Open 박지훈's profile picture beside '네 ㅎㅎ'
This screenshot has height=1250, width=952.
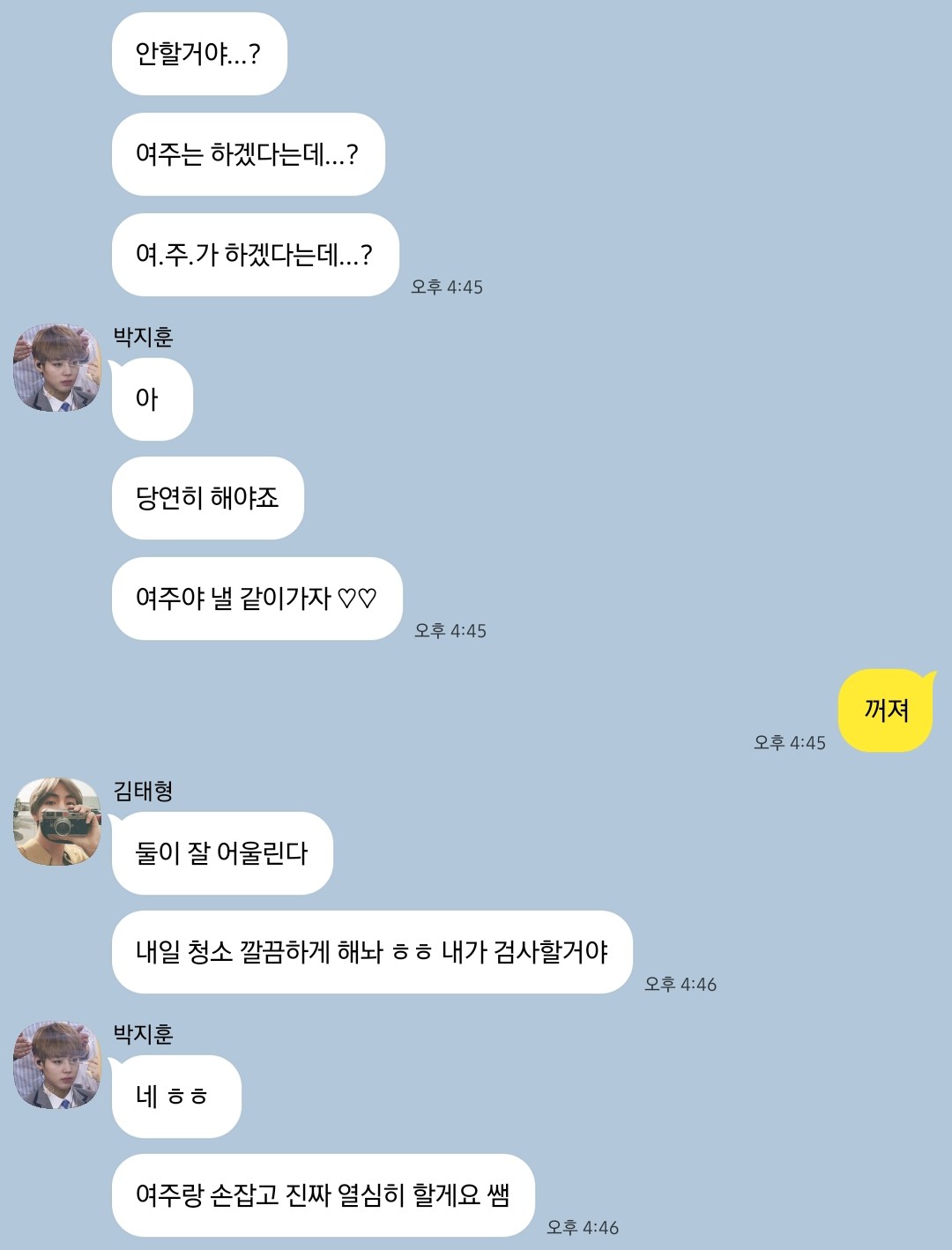click(57, 1065)
